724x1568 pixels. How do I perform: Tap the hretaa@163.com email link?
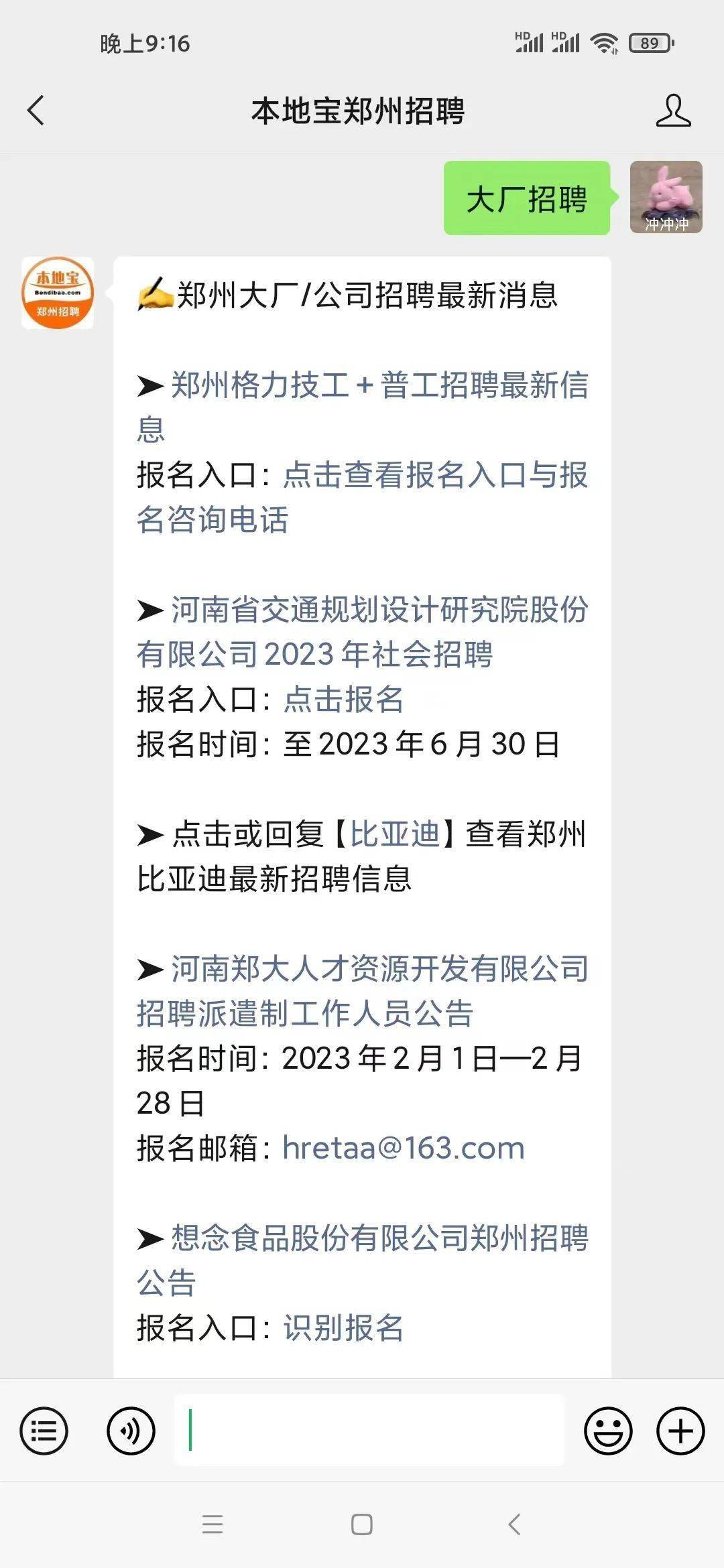click(x=403, y=1149)
